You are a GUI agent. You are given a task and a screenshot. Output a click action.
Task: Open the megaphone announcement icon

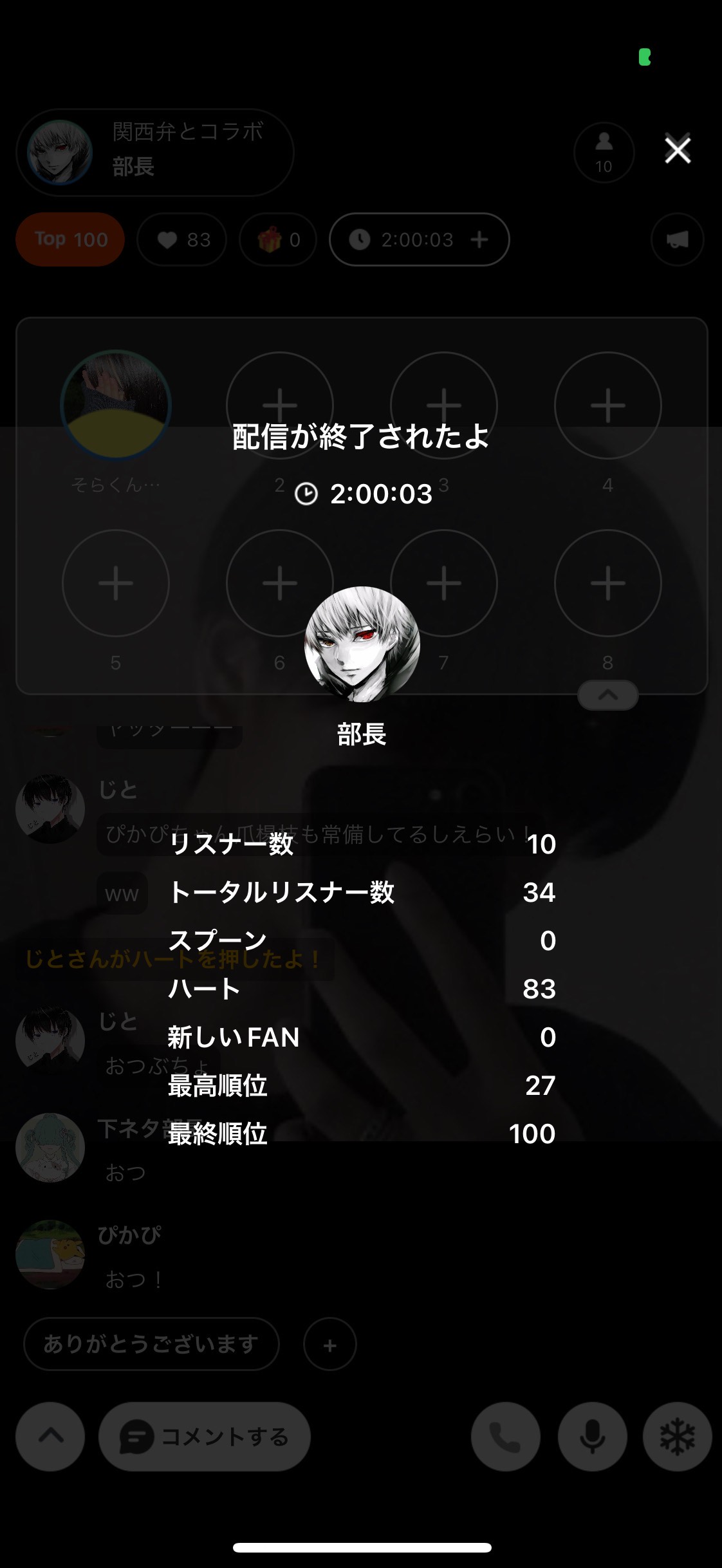677,239
